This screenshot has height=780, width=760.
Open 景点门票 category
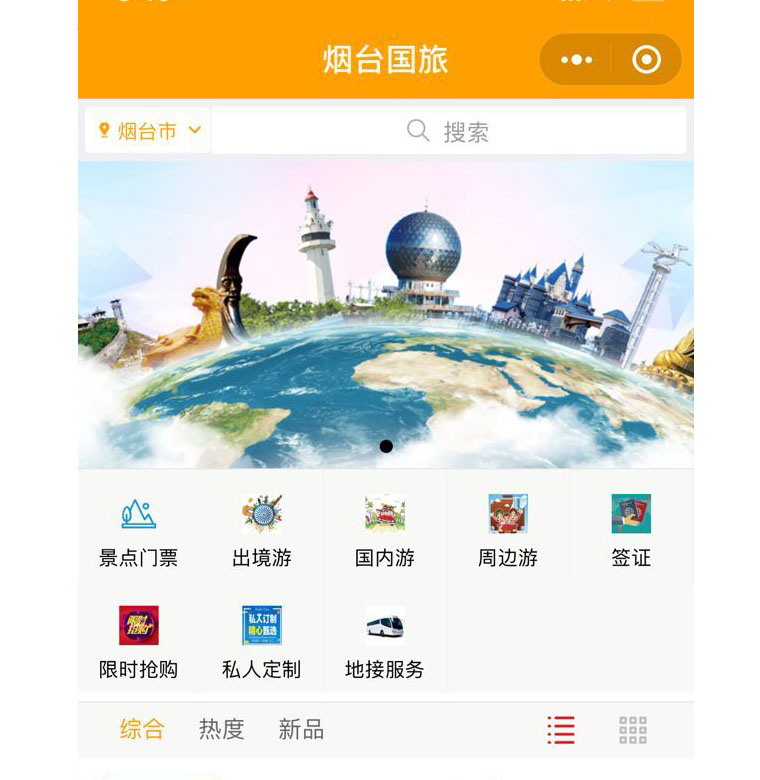(x=139, y=531)
